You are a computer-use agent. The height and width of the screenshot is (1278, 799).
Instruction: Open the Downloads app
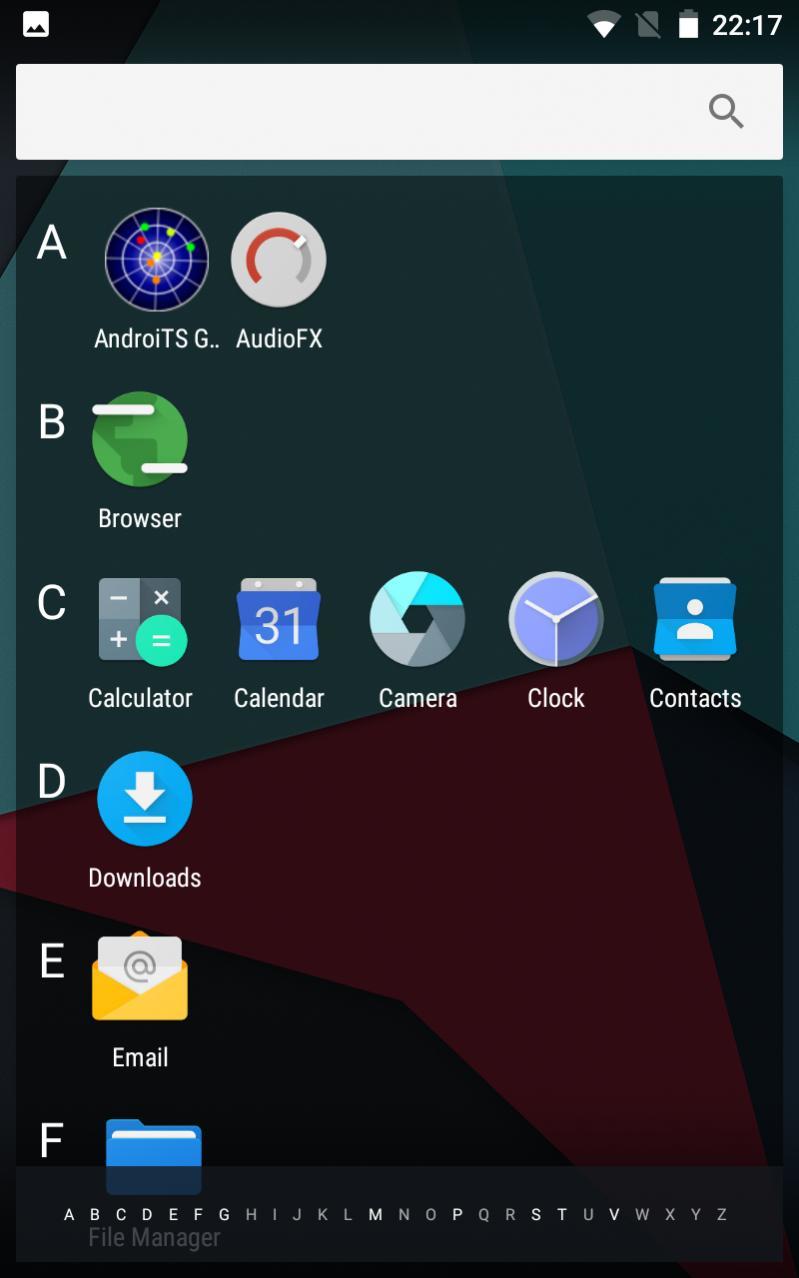145,800
